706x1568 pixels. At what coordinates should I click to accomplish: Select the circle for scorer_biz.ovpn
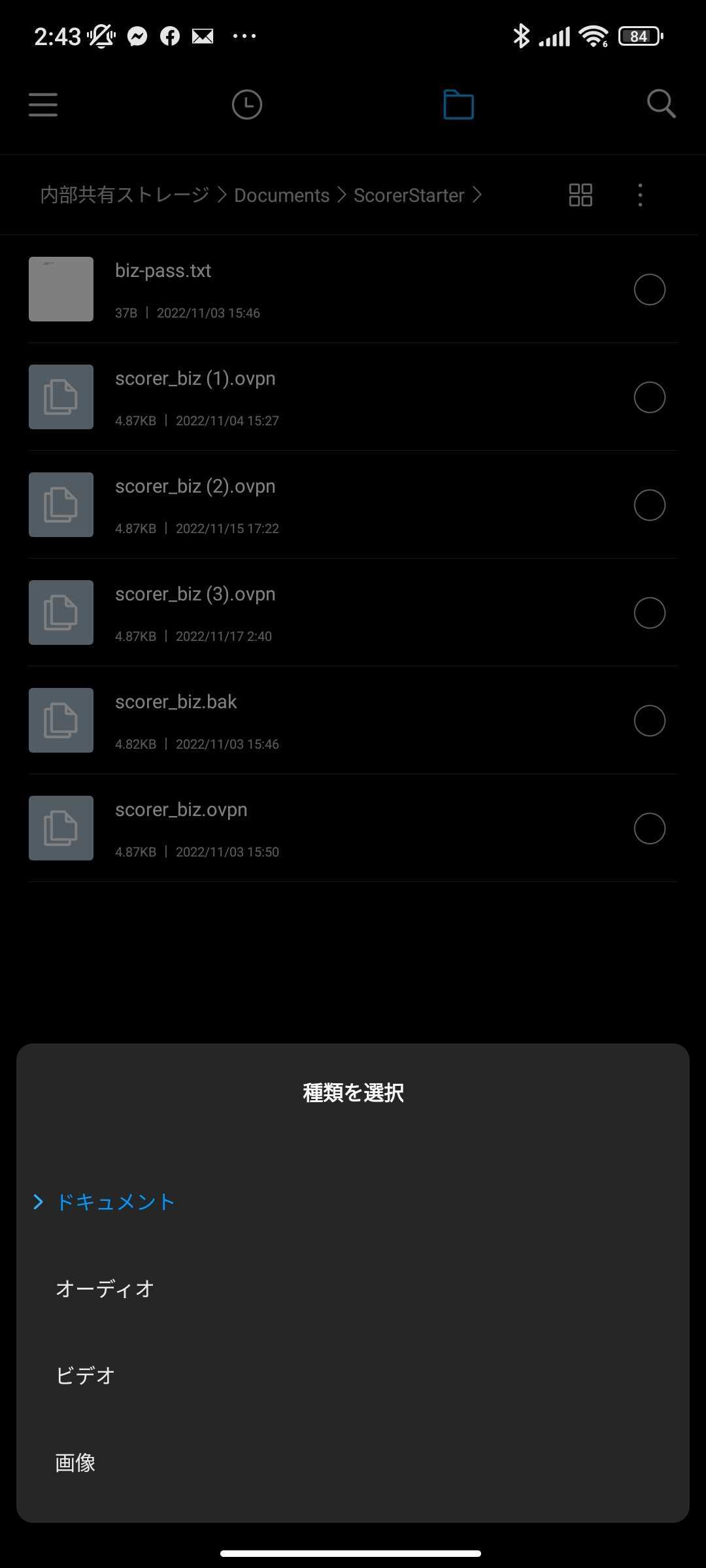(x=649, y=828)
